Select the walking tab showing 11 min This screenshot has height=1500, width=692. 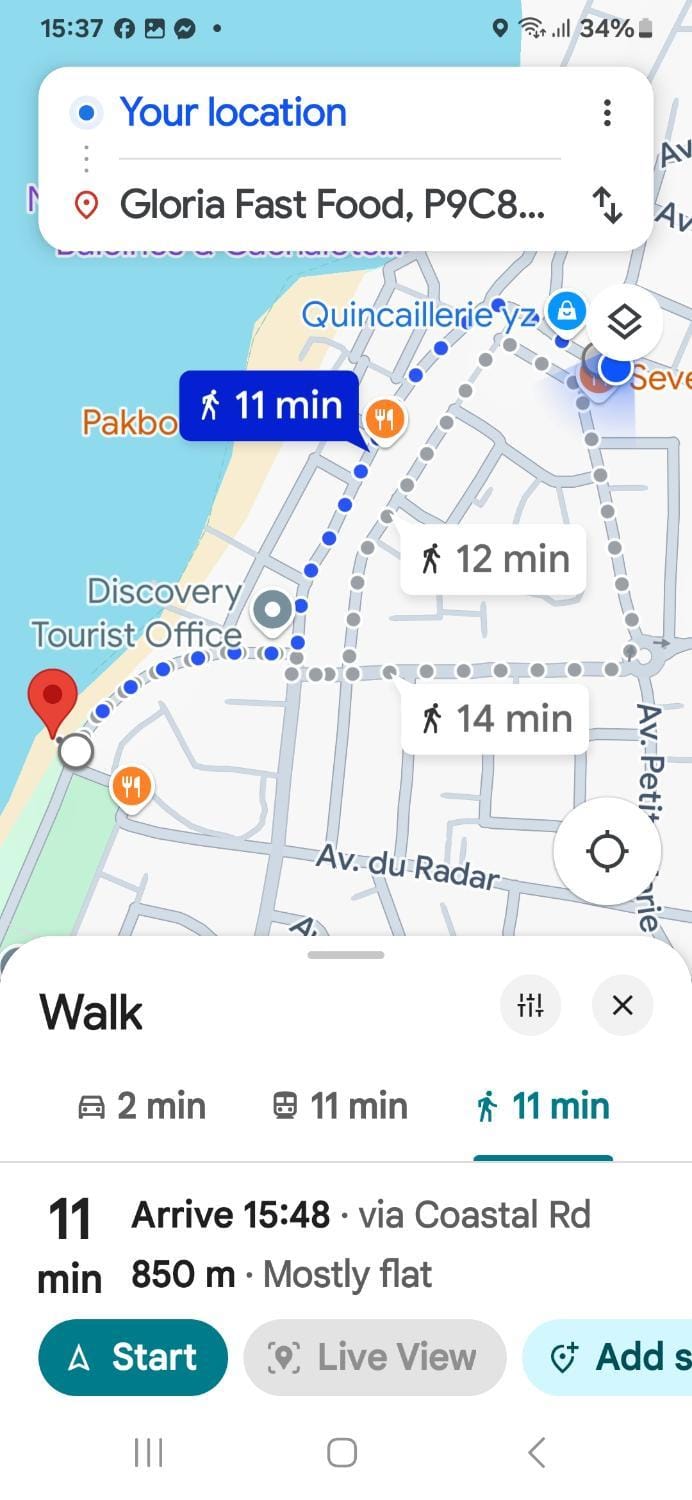pos(543,1107)
